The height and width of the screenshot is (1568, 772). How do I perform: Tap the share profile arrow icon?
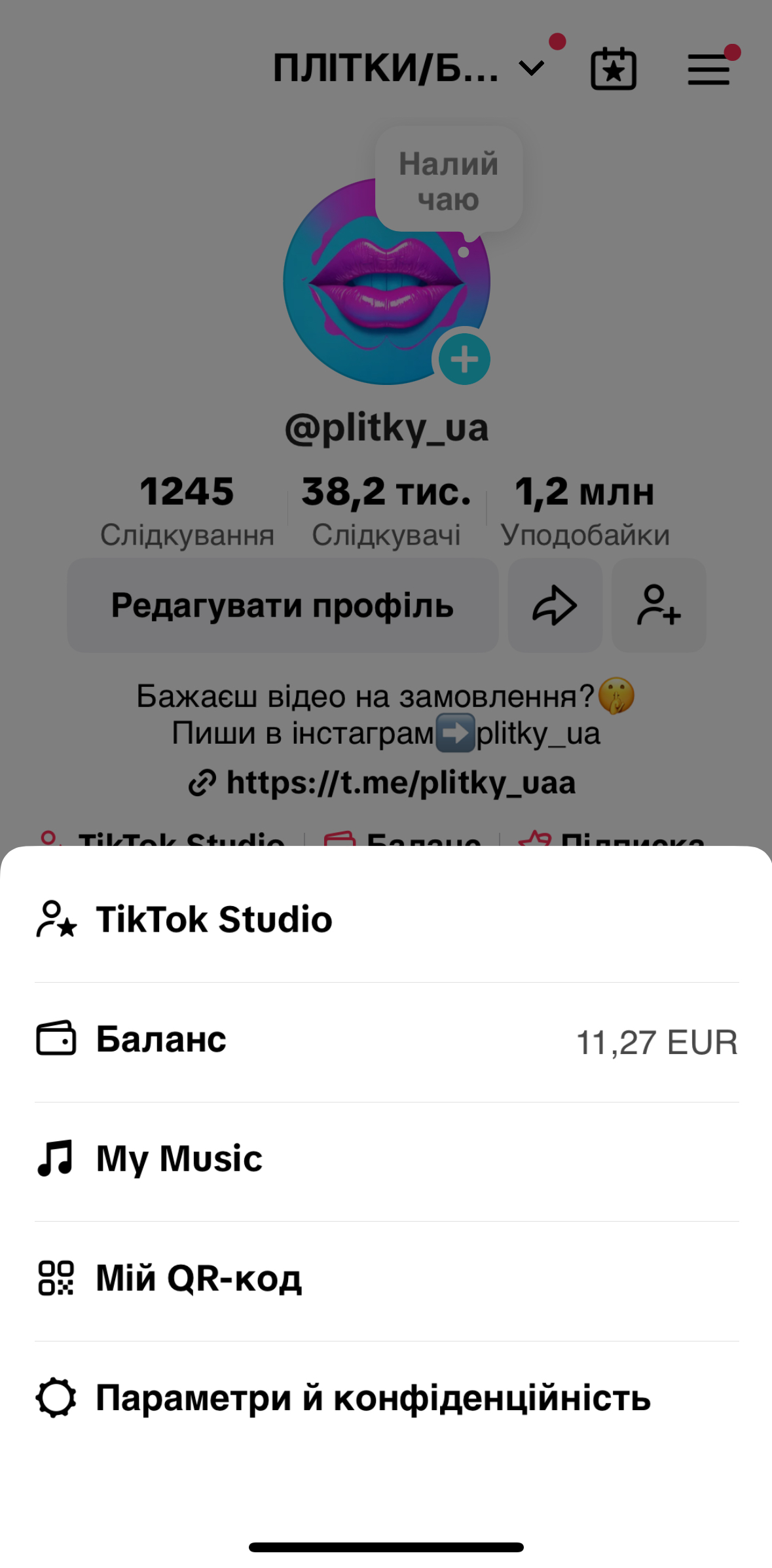point(555,606)
